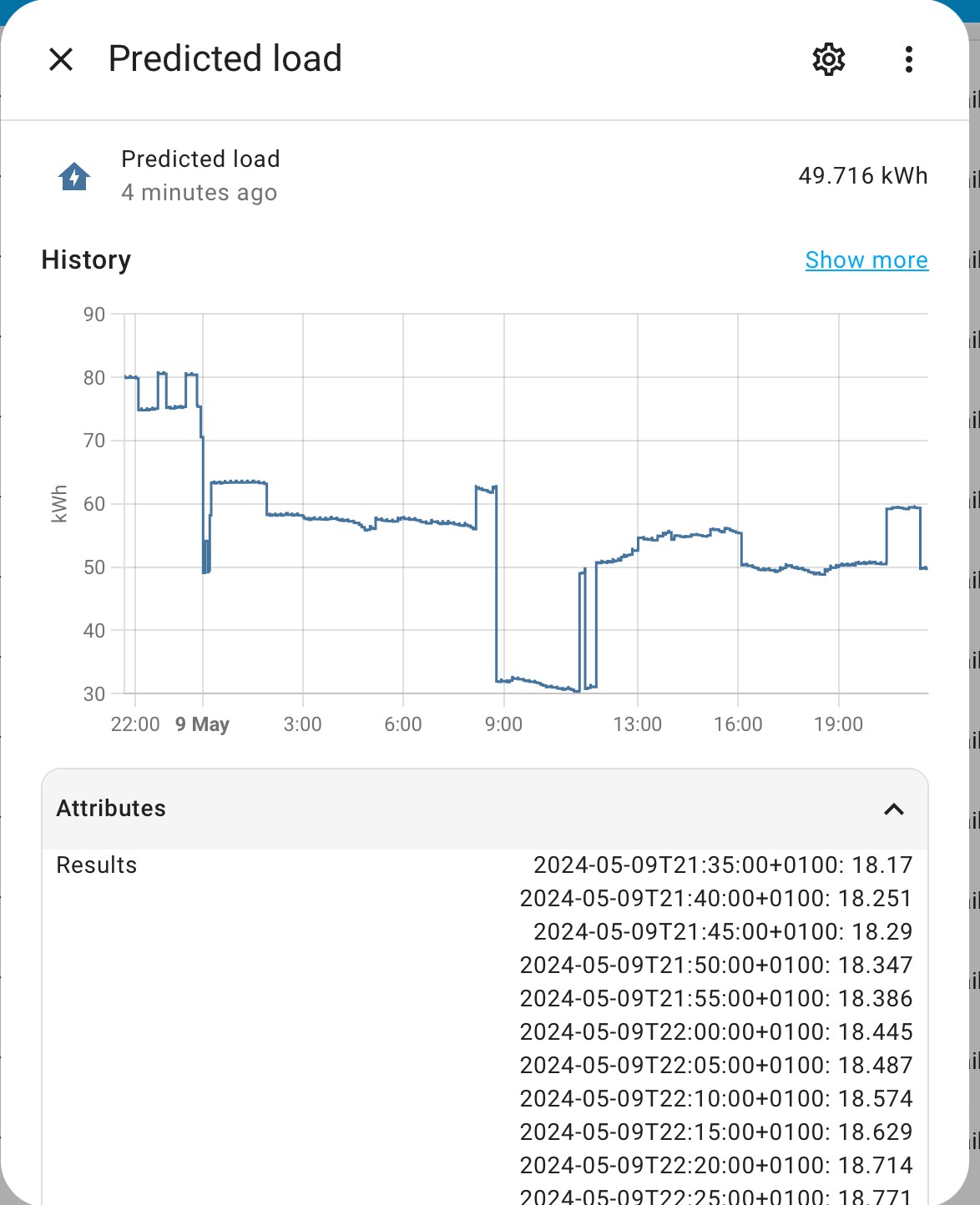Collapse the Attributes section
This screenshot has height=1205, width=980.
pyautogui.click(x=484, y=809)
